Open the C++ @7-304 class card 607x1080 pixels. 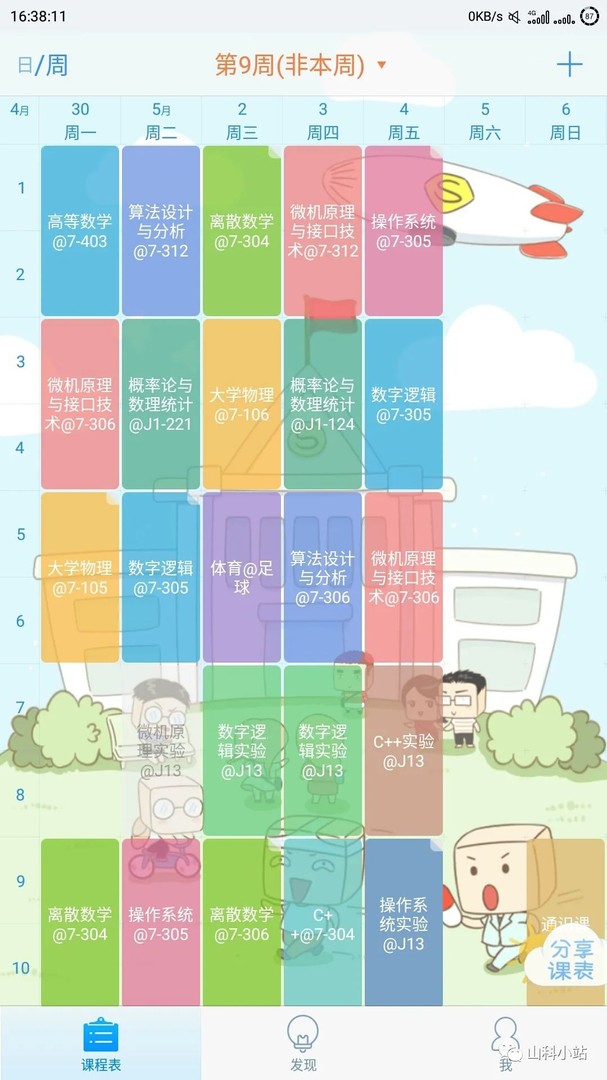[x=322, y=922]
